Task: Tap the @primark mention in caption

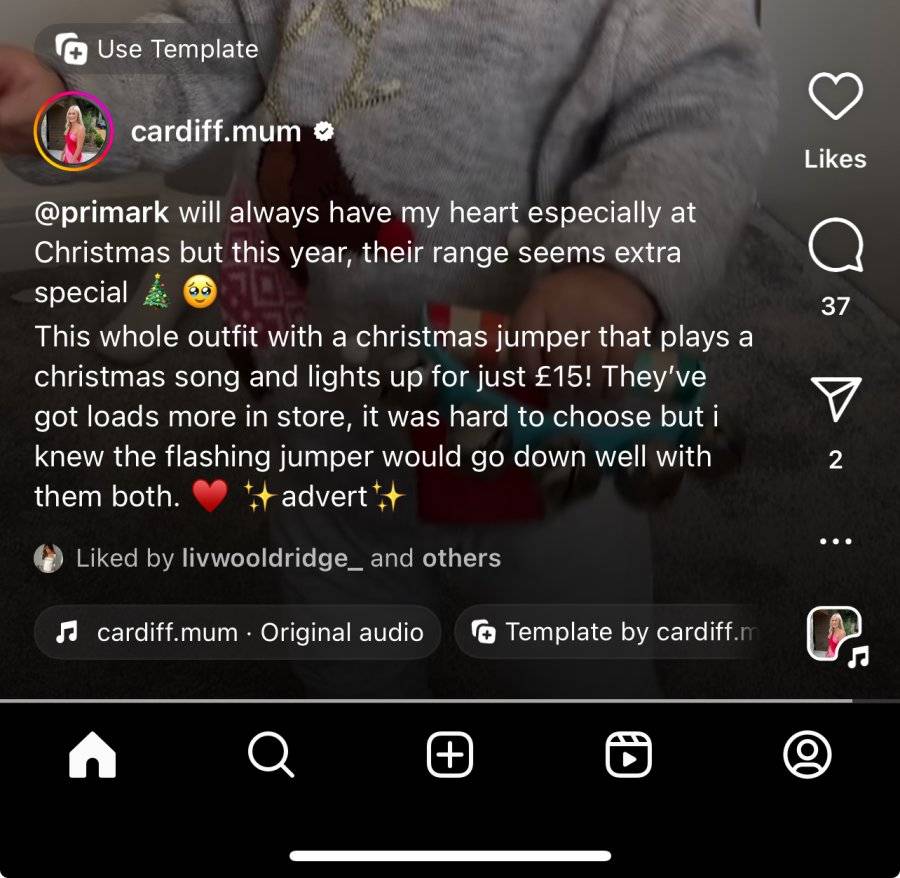Action: click(102, 213)
